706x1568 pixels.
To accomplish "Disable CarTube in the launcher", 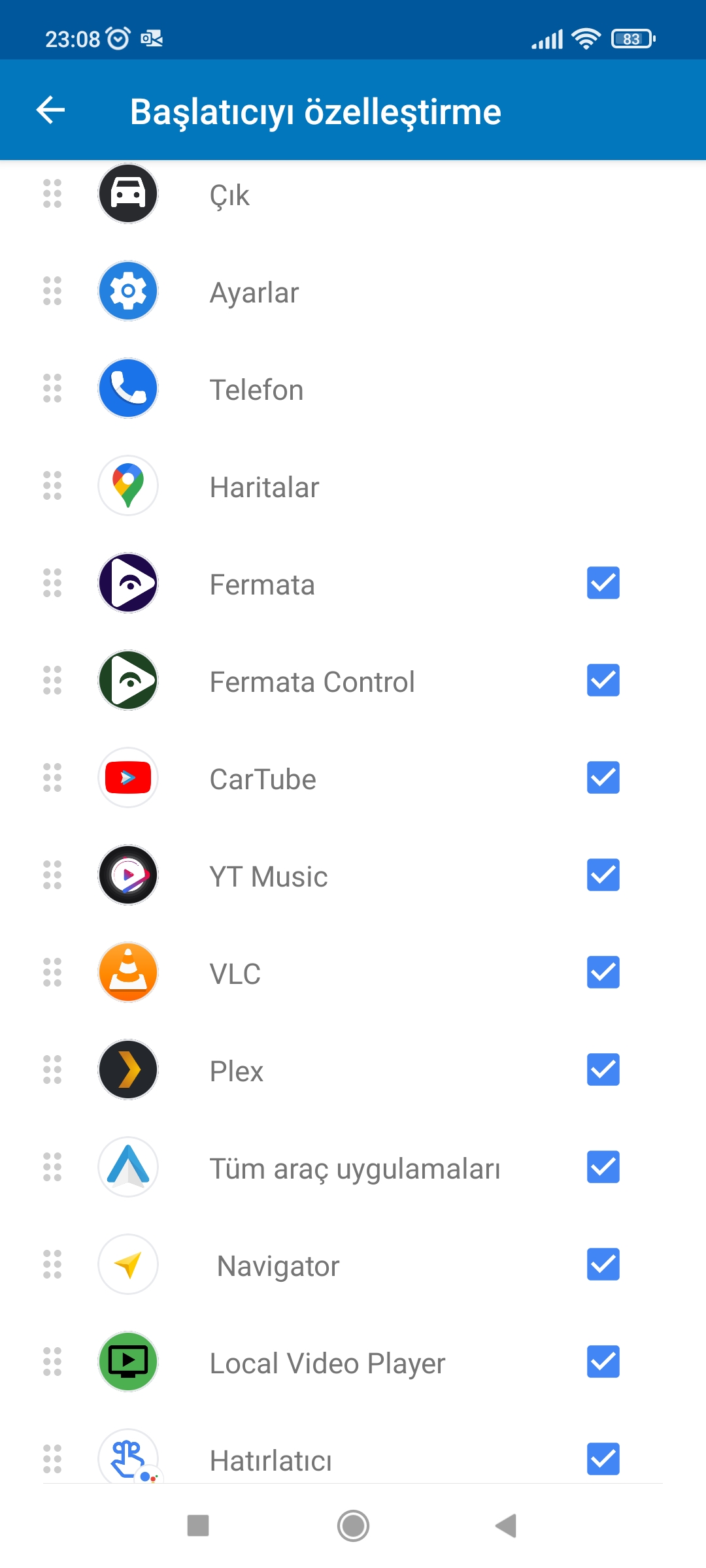I will [x=603, y=777].
